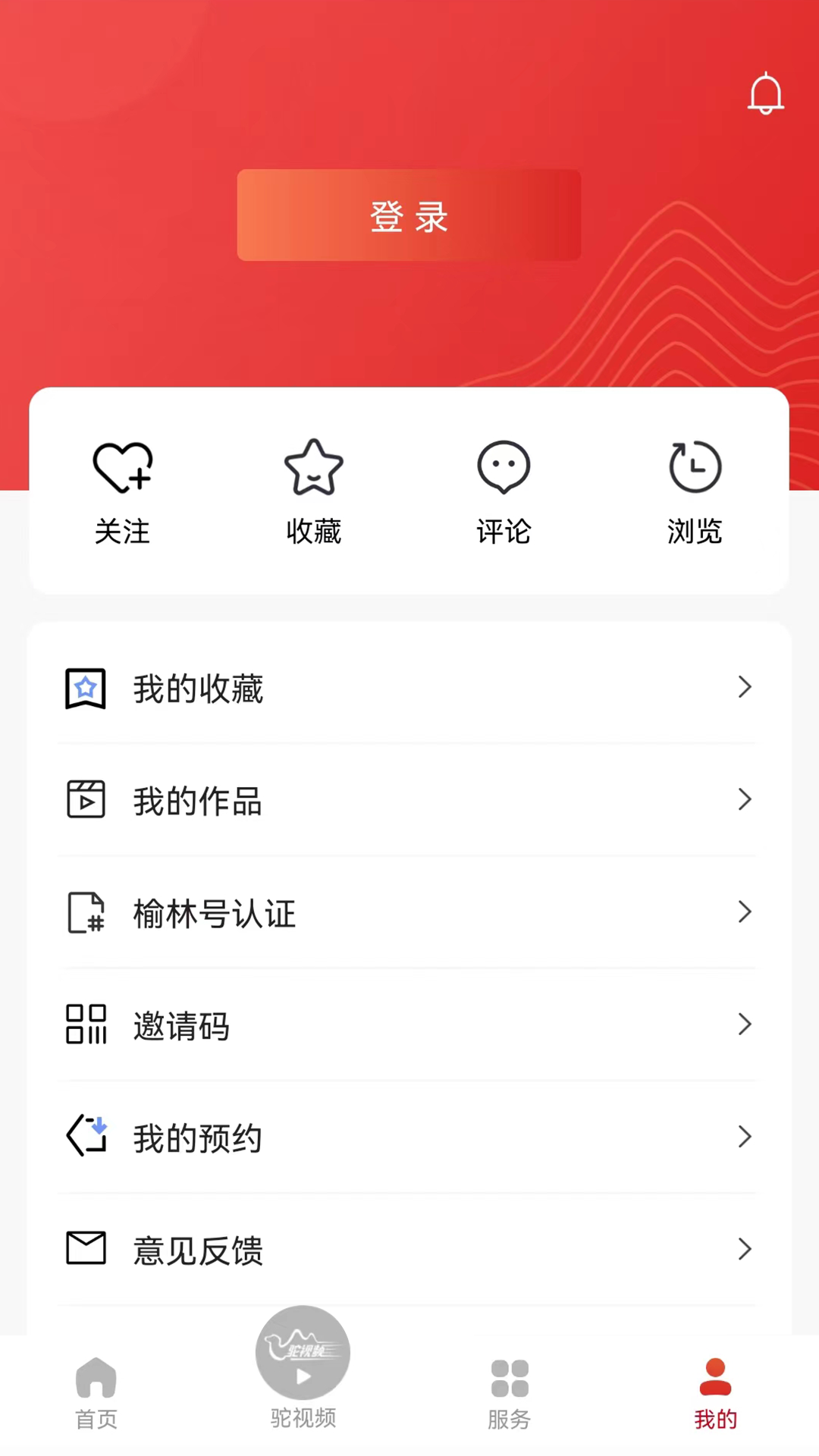819x1456 pixels.
Task: Click the video icon beside 我的作品
Action: coord(86,799)
